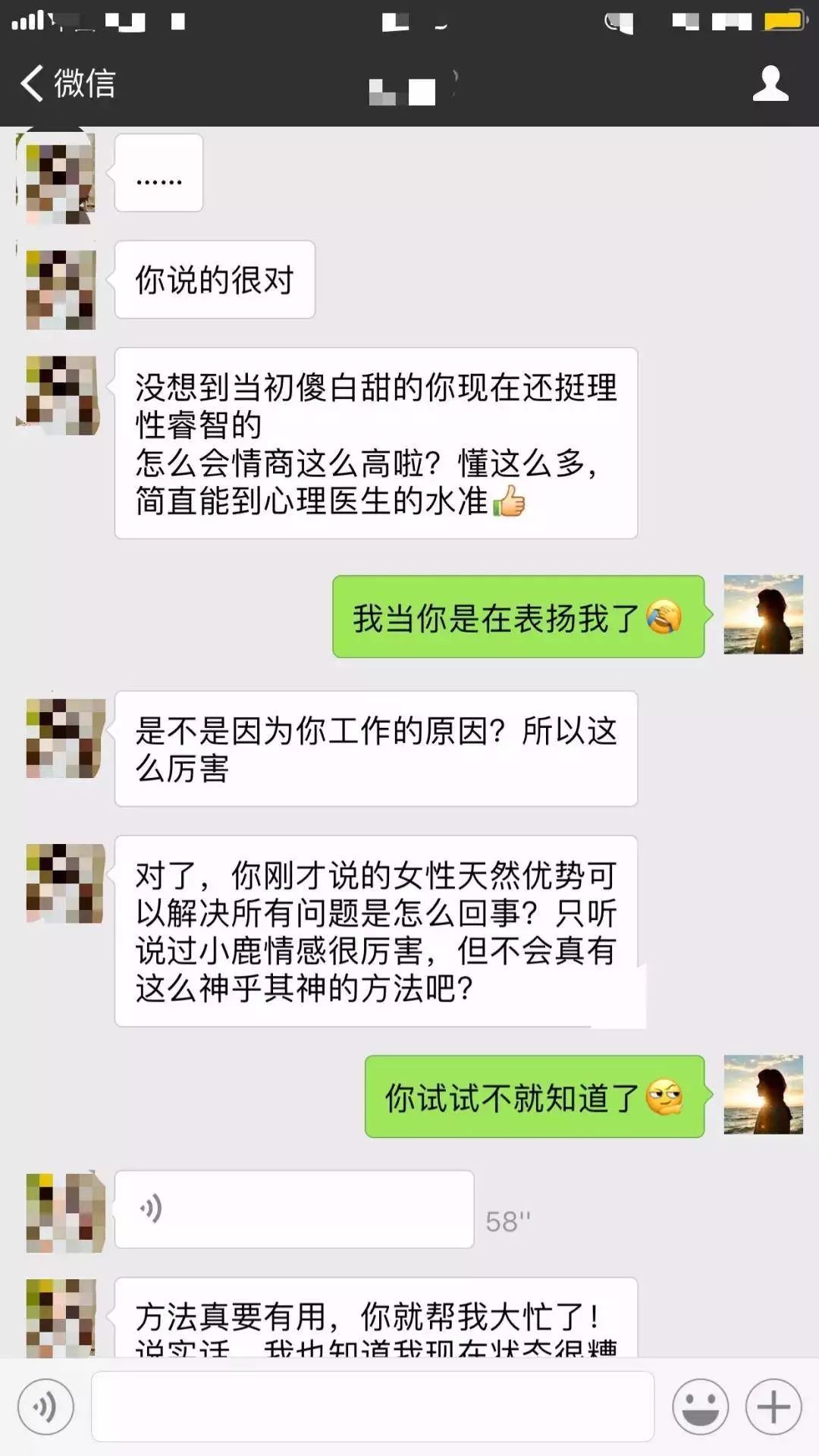Image resolution: width=819 pixels, height=1456 pixels.
Task: Go back to the 微信 chat list
Action: click(x=67, y=83)
